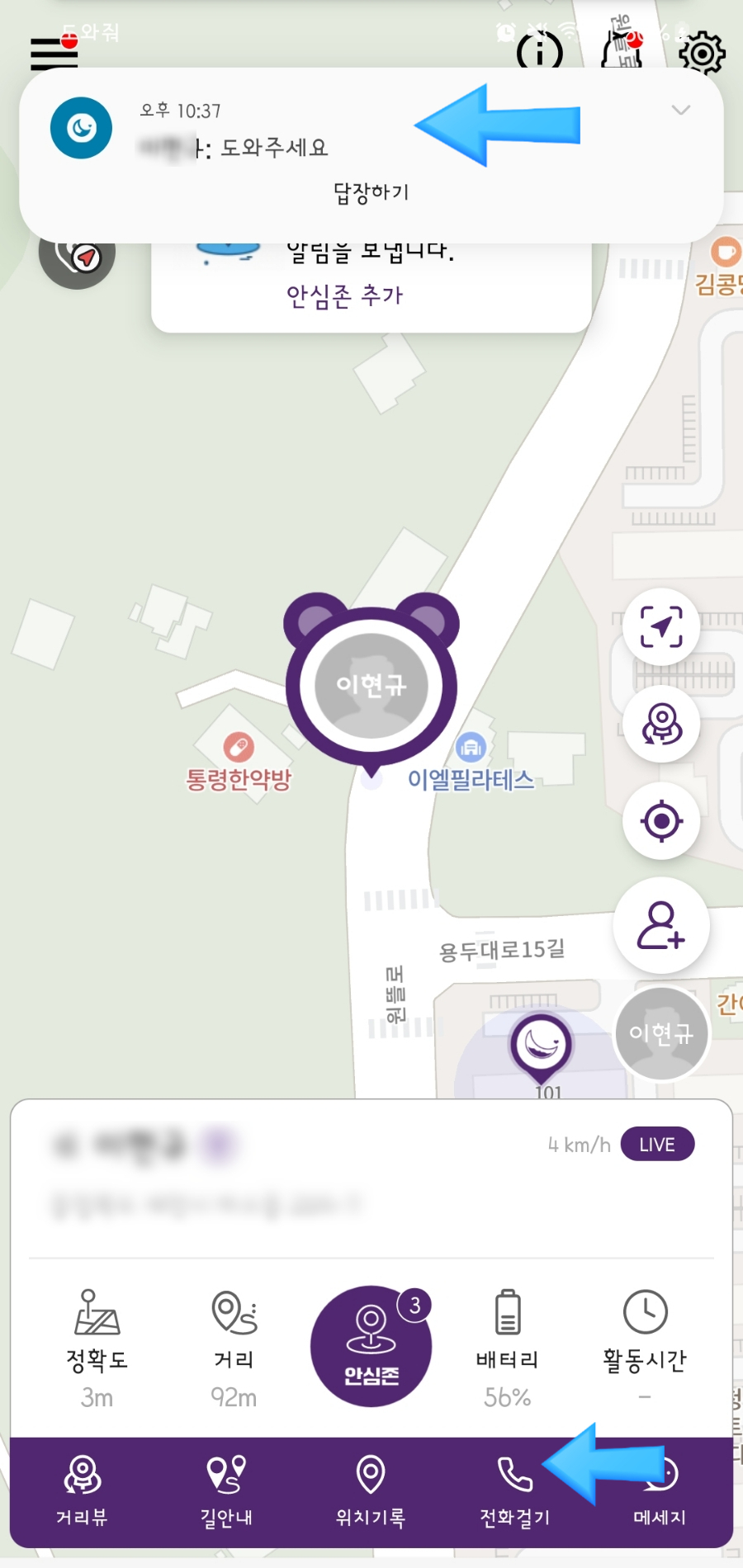743x1568 pixels.
Task: Open street view button on map
Action: point(661,725)
